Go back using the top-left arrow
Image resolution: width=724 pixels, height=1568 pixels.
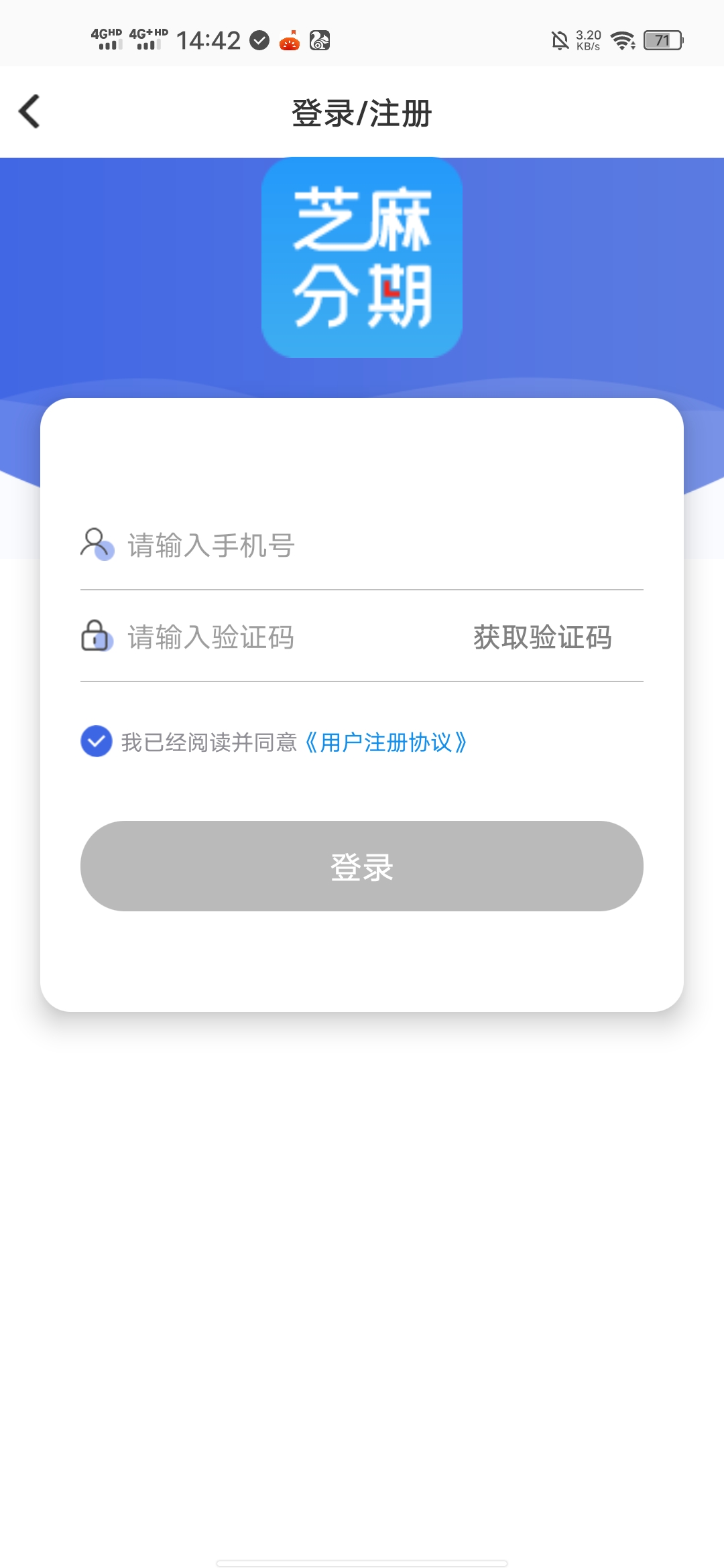click(29, 112)
